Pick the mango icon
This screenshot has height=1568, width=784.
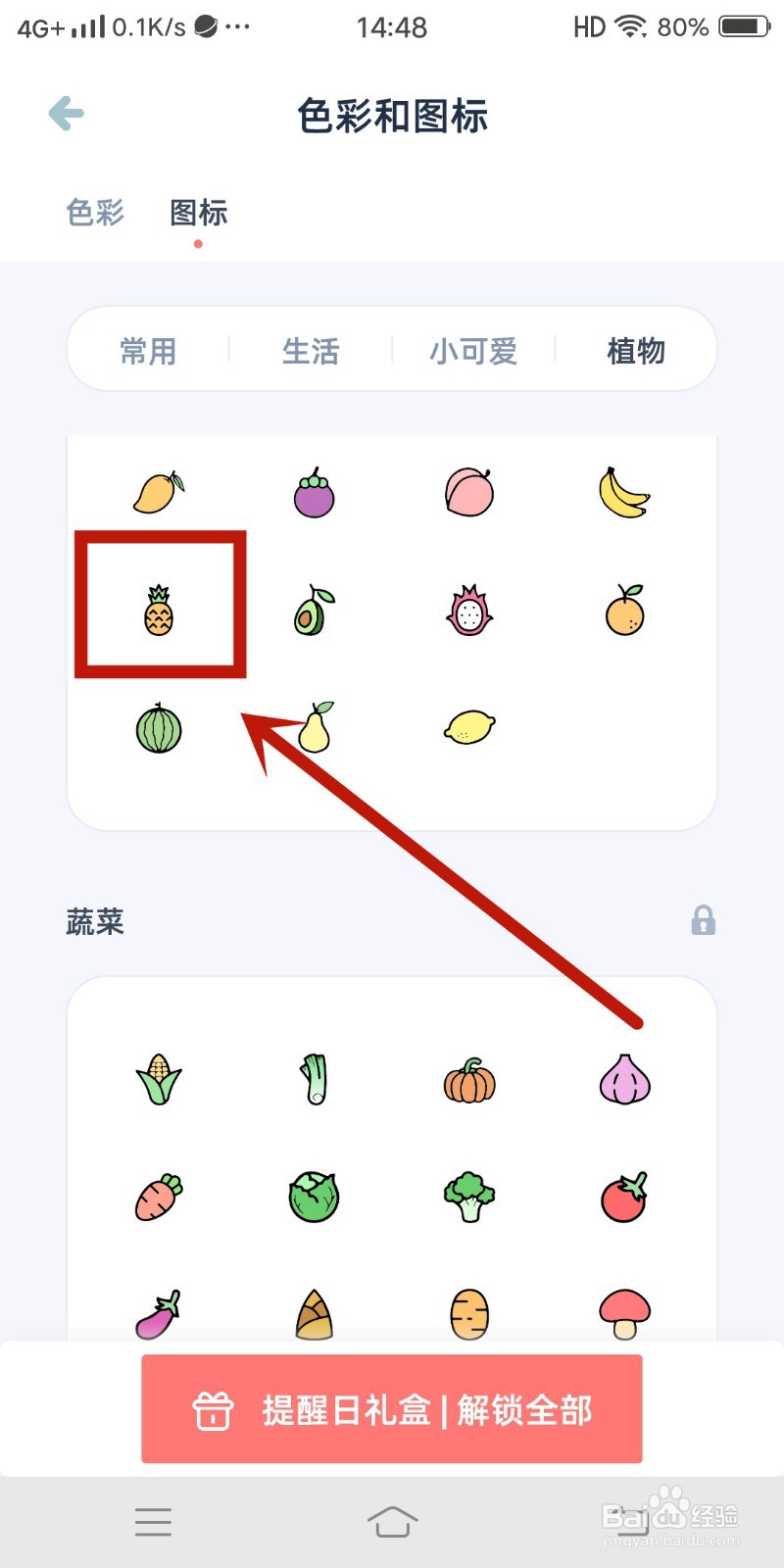point(159,493)
